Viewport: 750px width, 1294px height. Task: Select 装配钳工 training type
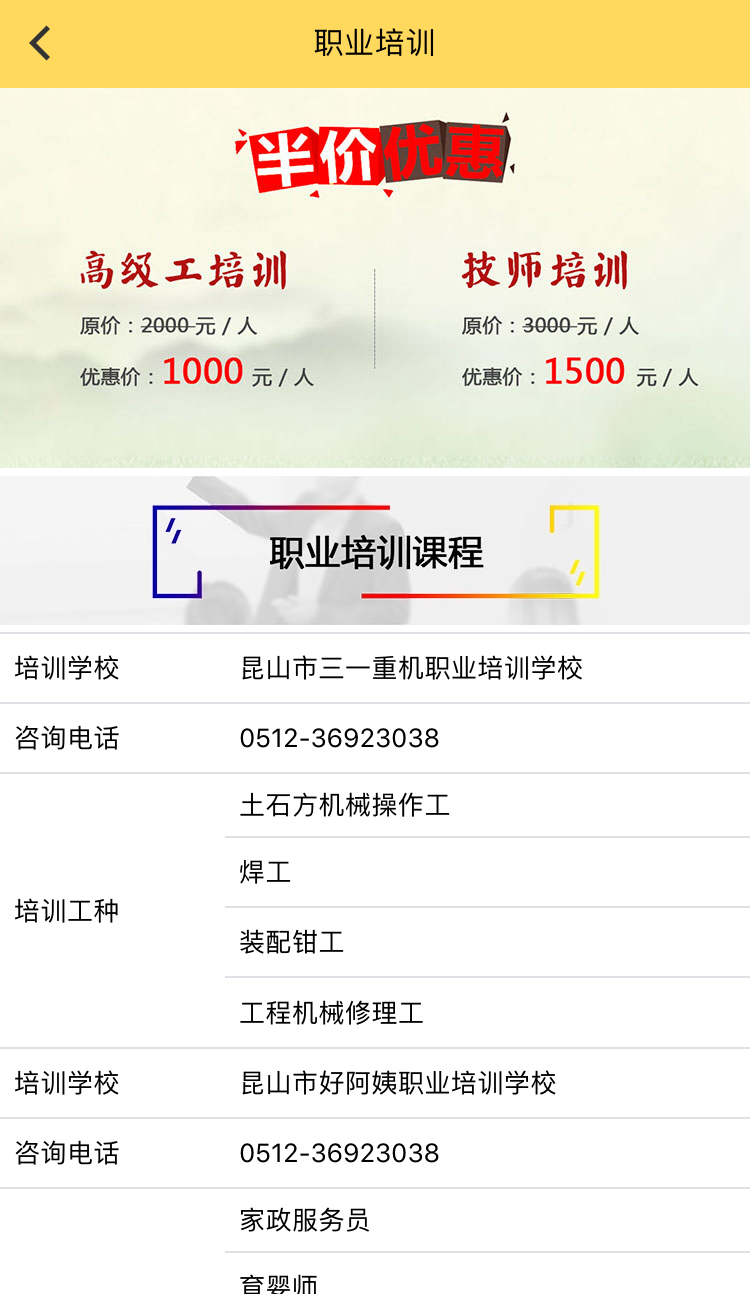(x=290, y=941)
